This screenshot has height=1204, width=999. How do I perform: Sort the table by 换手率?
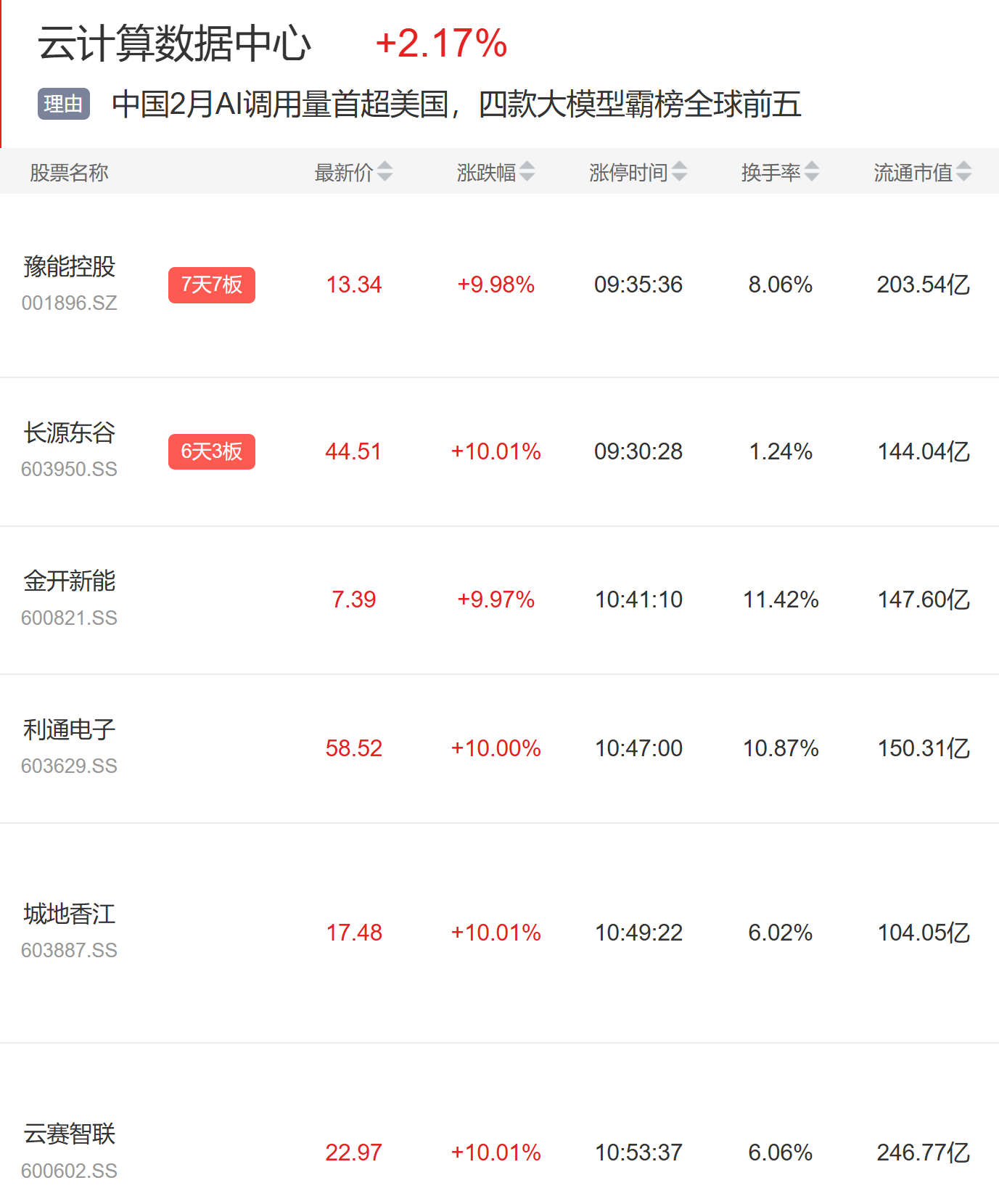pyautogui.click(x=780, y=172)
